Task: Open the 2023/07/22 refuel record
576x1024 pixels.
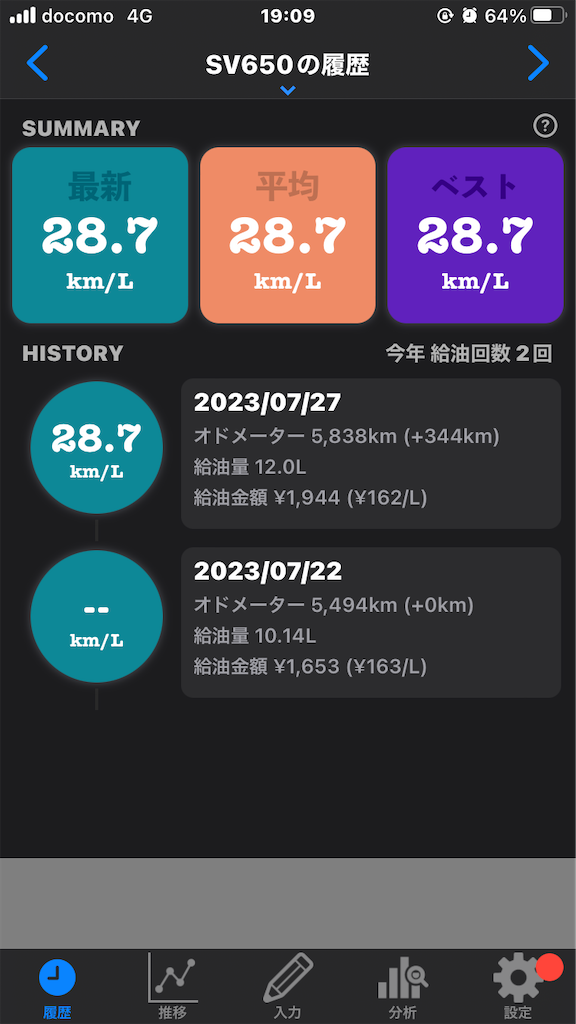Action: pos(371,622)
